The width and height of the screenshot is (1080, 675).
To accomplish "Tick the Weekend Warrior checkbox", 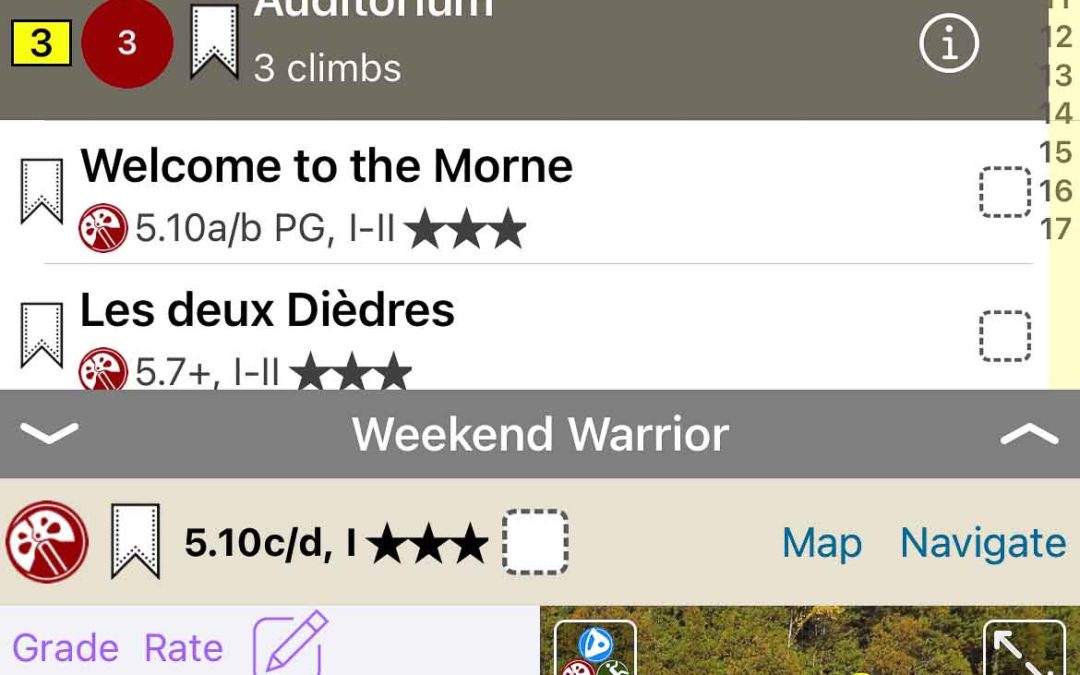I will 535,542.
